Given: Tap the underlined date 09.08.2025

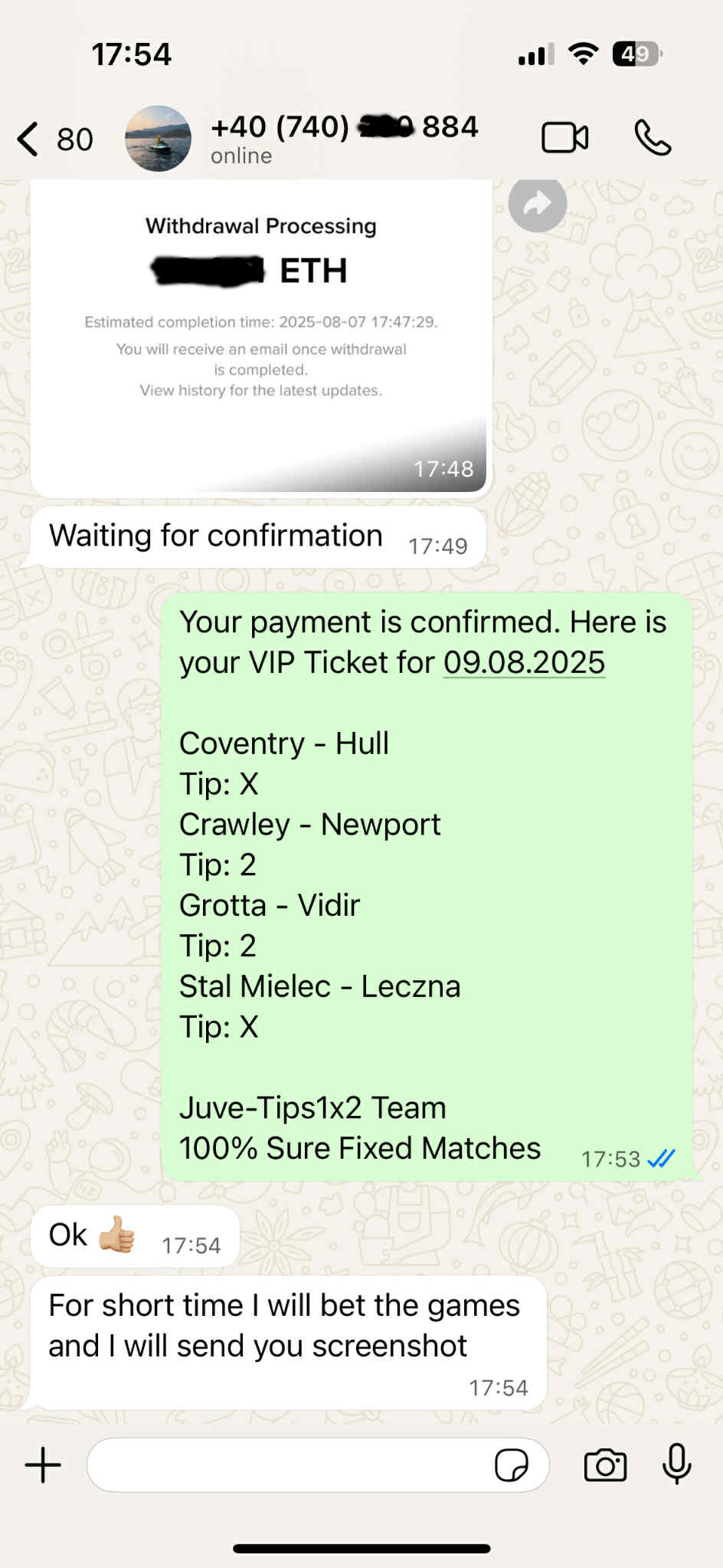Looking at the screenshot, I should pyautogui.click(x=524, y=663).
